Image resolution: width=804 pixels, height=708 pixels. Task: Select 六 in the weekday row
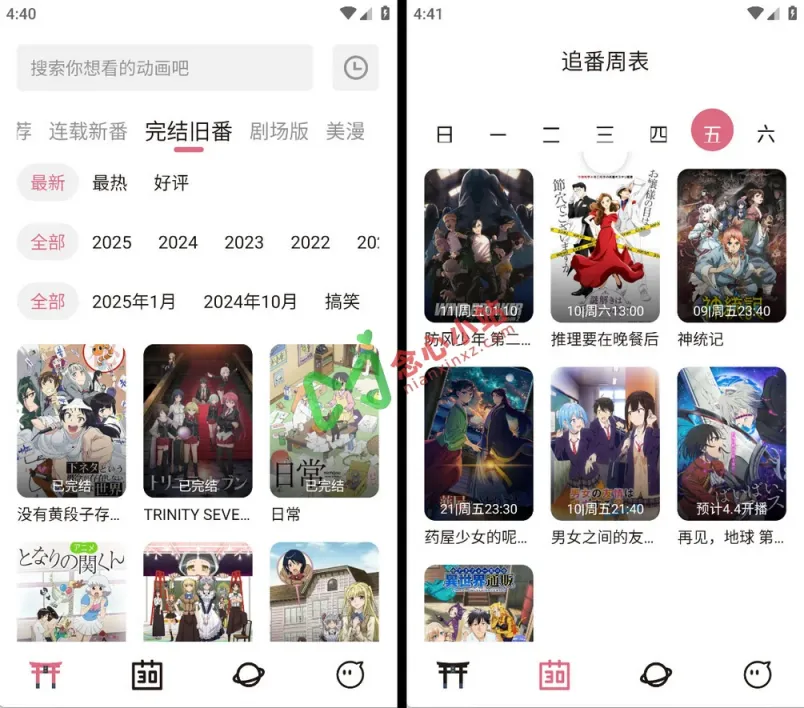(766, 135)
